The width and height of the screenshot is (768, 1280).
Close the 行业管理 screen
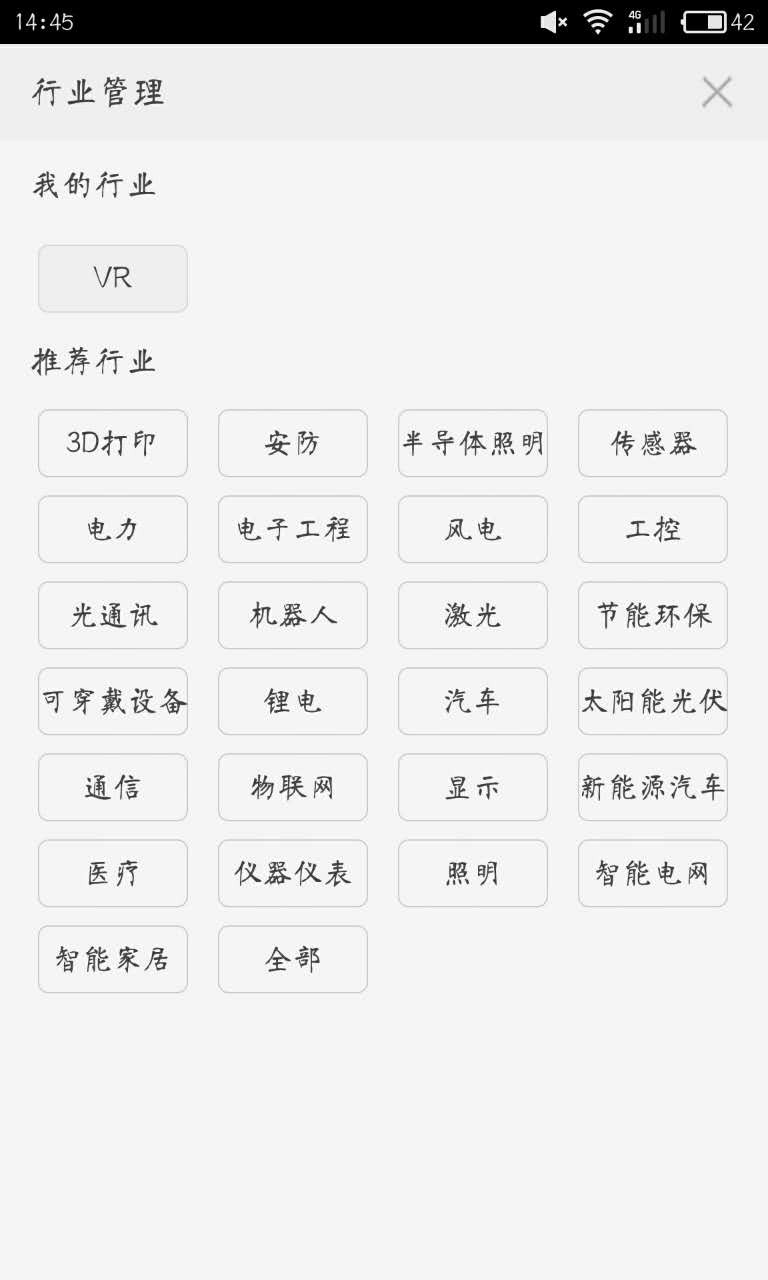pos(717,92)
